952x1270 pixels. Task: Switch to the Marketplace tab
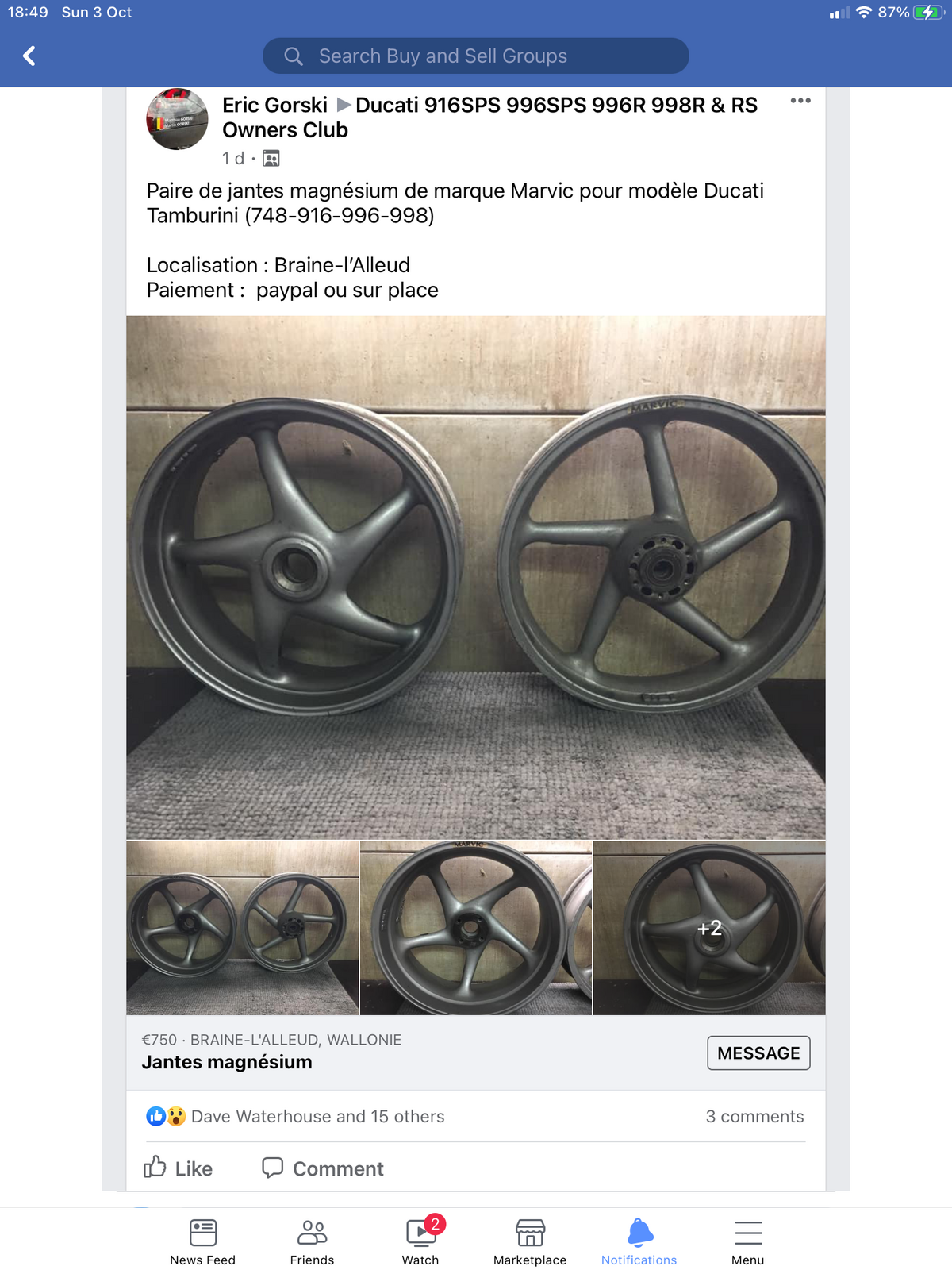pos(530,1242)
